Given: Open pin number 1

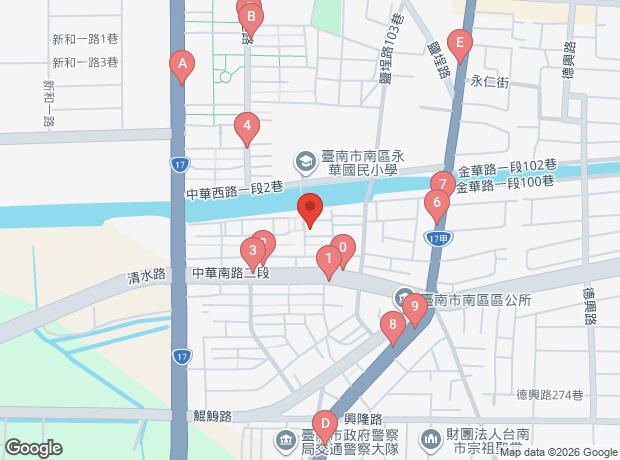Looking at the screenshot, I should click(x=328, y=260).
